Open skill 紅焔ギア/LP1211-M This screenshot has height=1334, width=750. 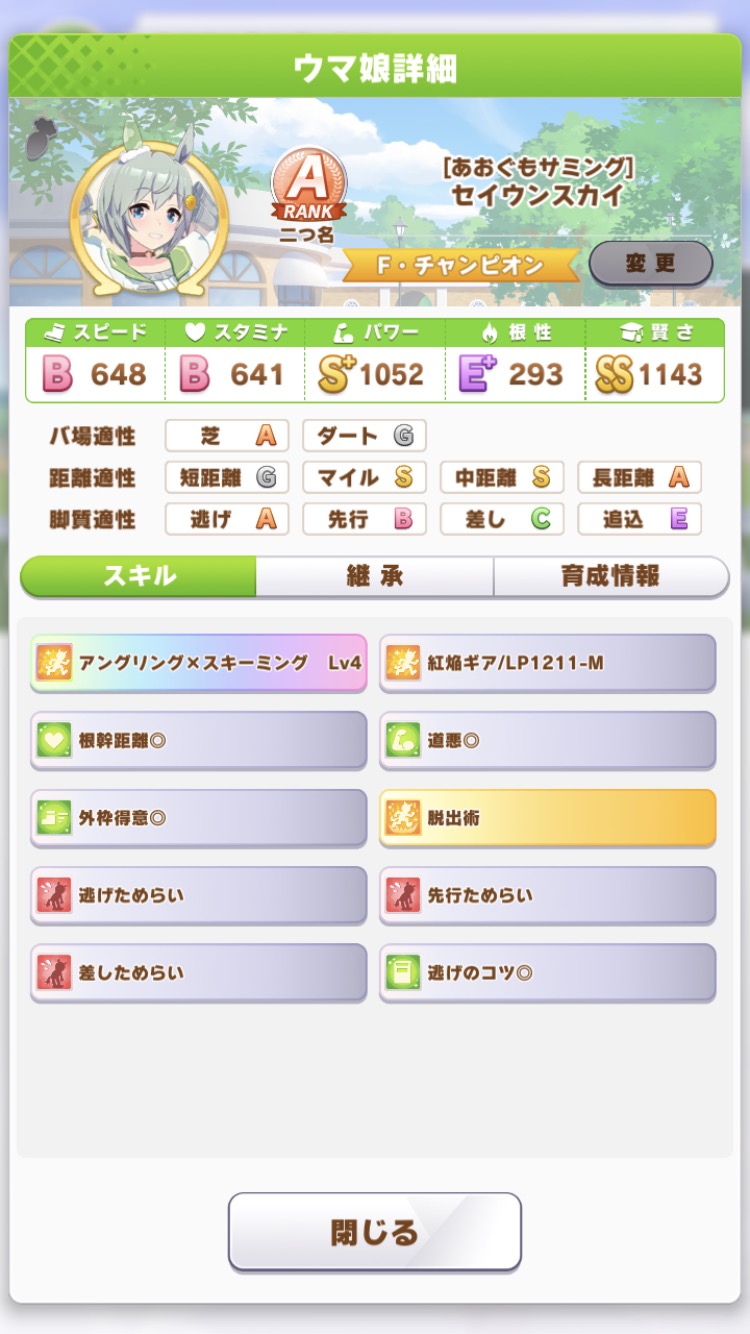click(x=547, y=662)
